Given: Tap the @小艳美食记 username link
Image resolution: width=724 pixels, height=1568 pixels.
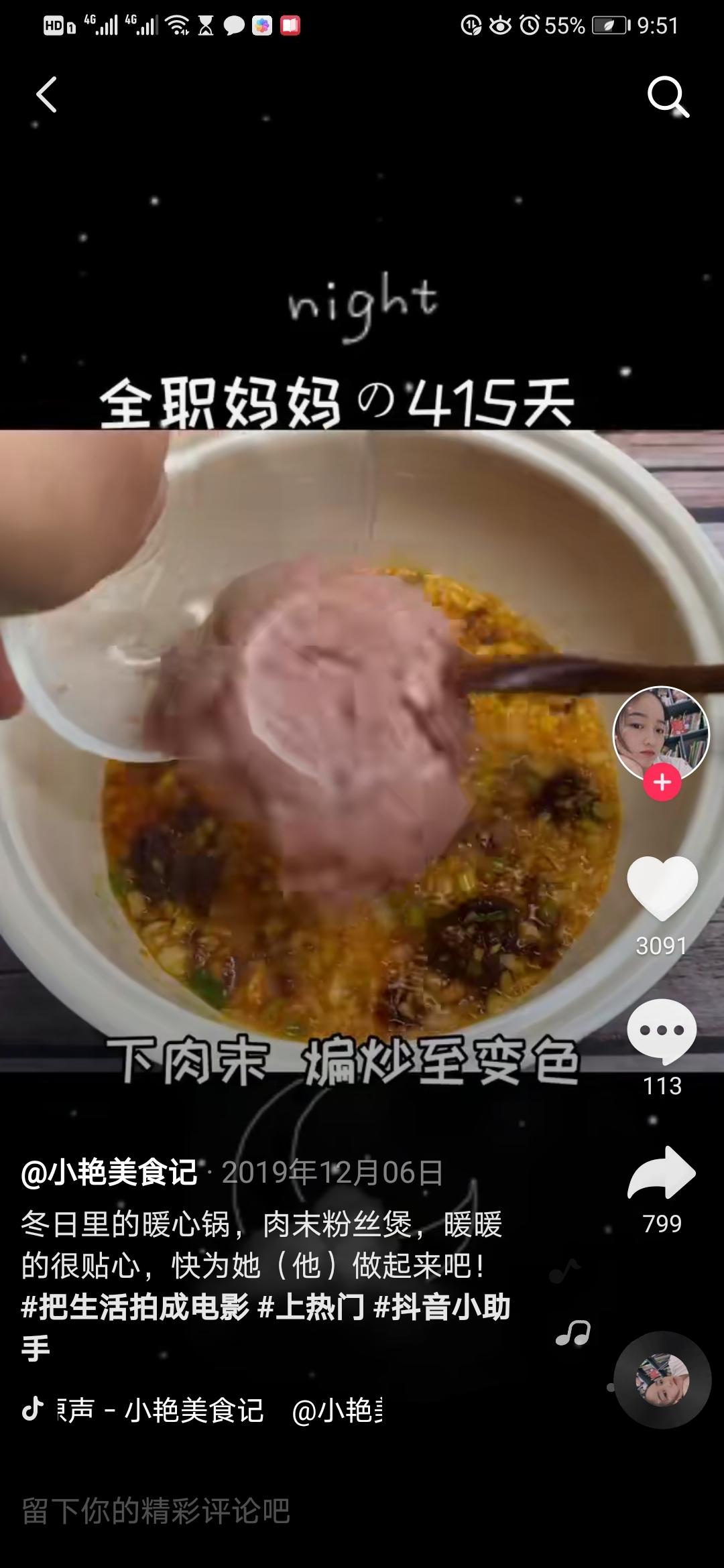Looking at the screenshot, I should (109, 1173).
